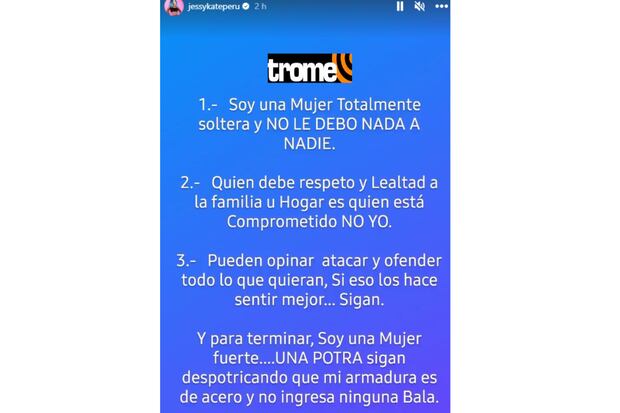Pause the story playback

[400, 7]
